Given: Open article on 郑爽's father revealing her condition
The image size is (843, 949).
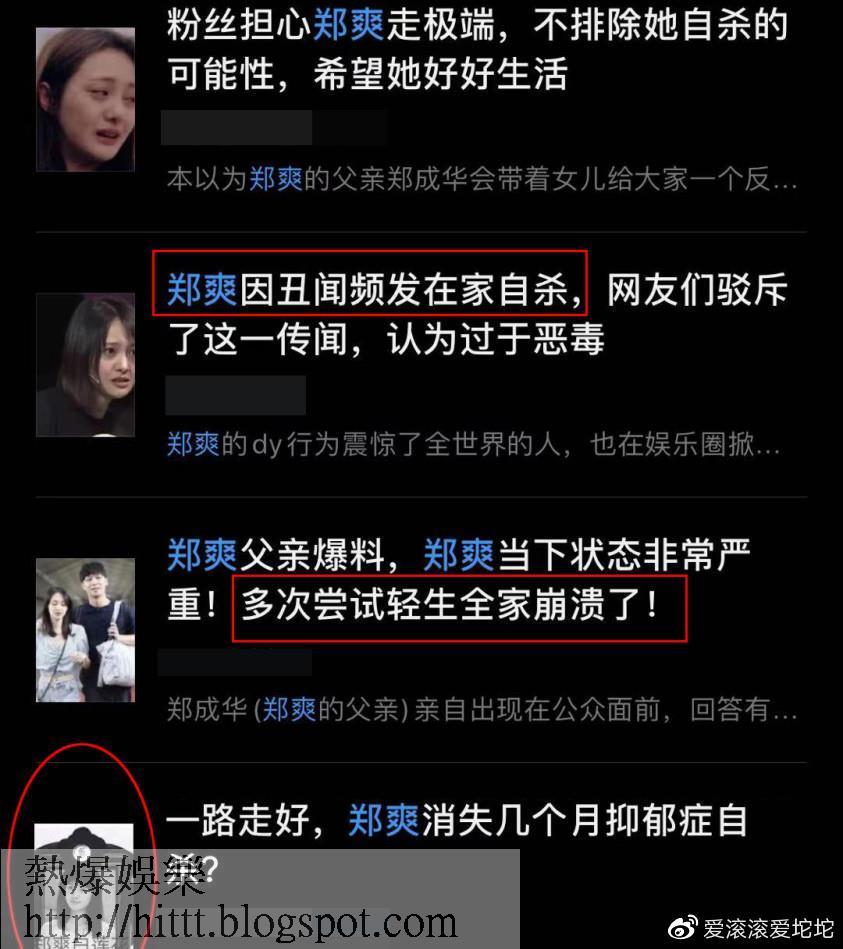Looking at the screenshot, I should point(459,580).
